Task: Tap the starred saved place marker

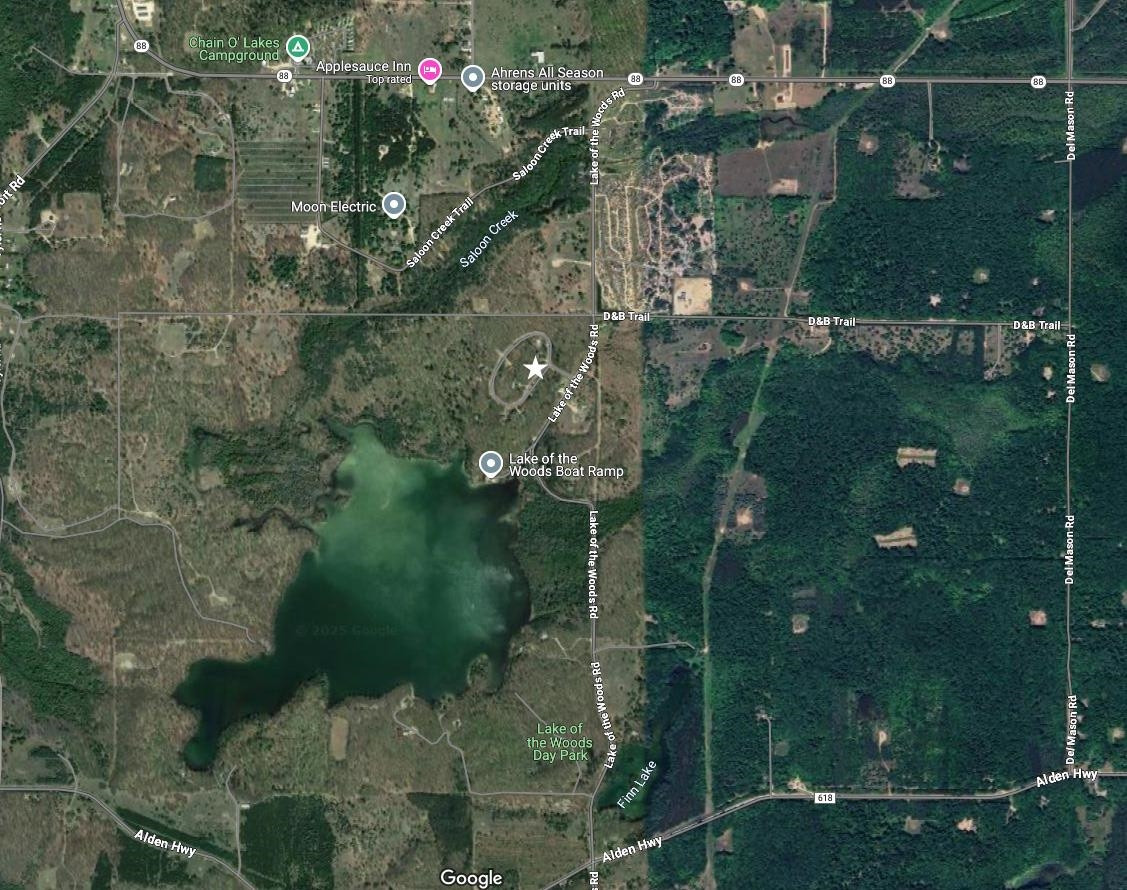Action: [536, 368]
